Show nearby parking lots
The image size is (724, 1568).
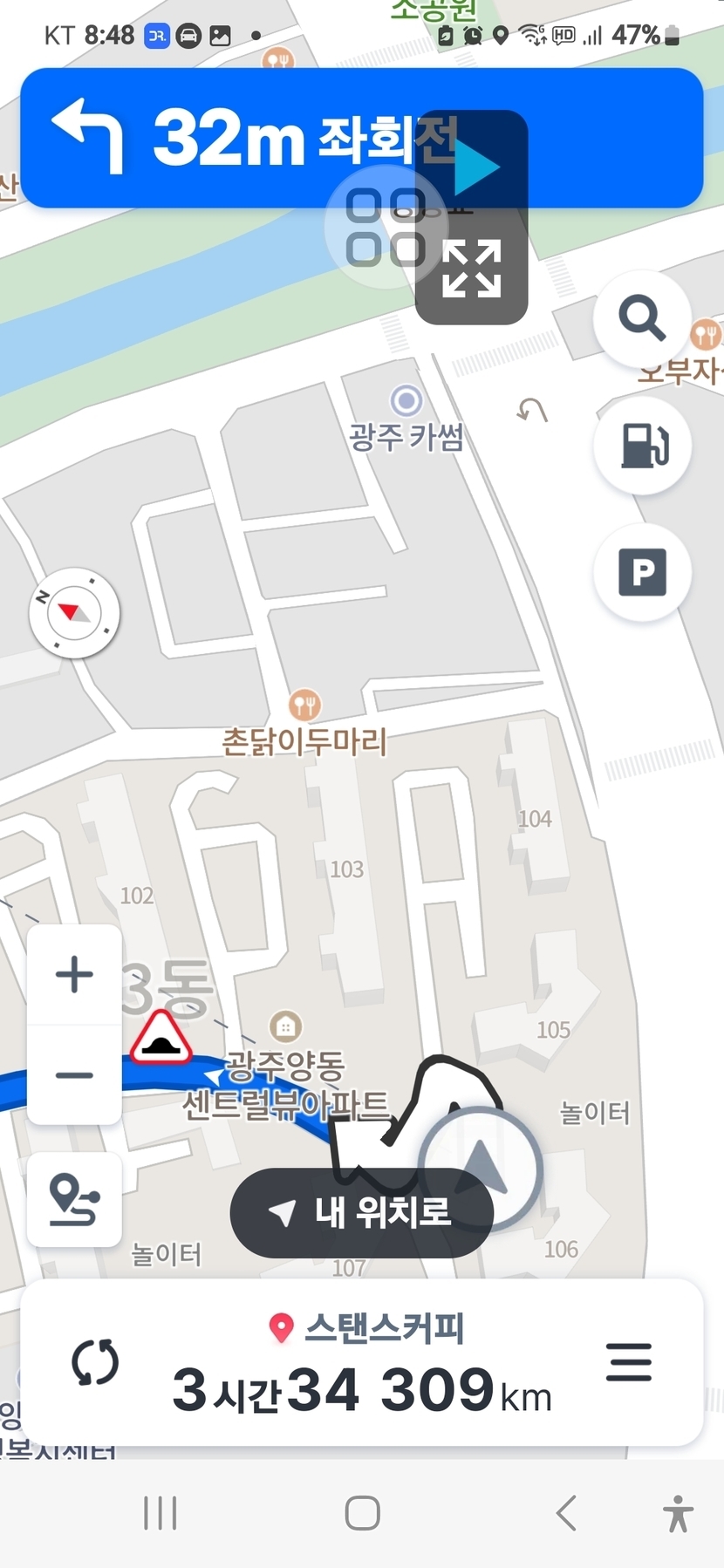642,572
